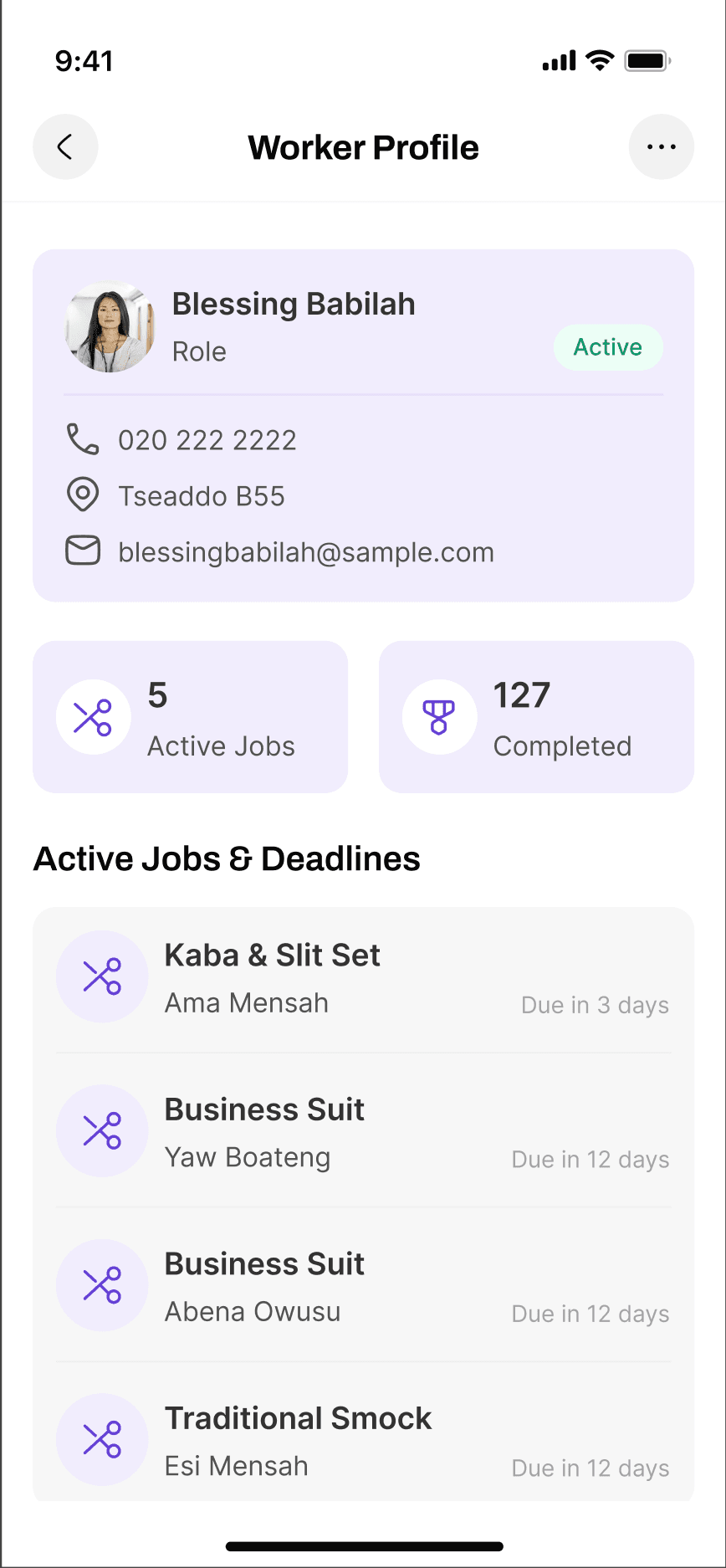Open the three-dot options menu
This screenshot has height=1568, width=726.
[661, 146]
